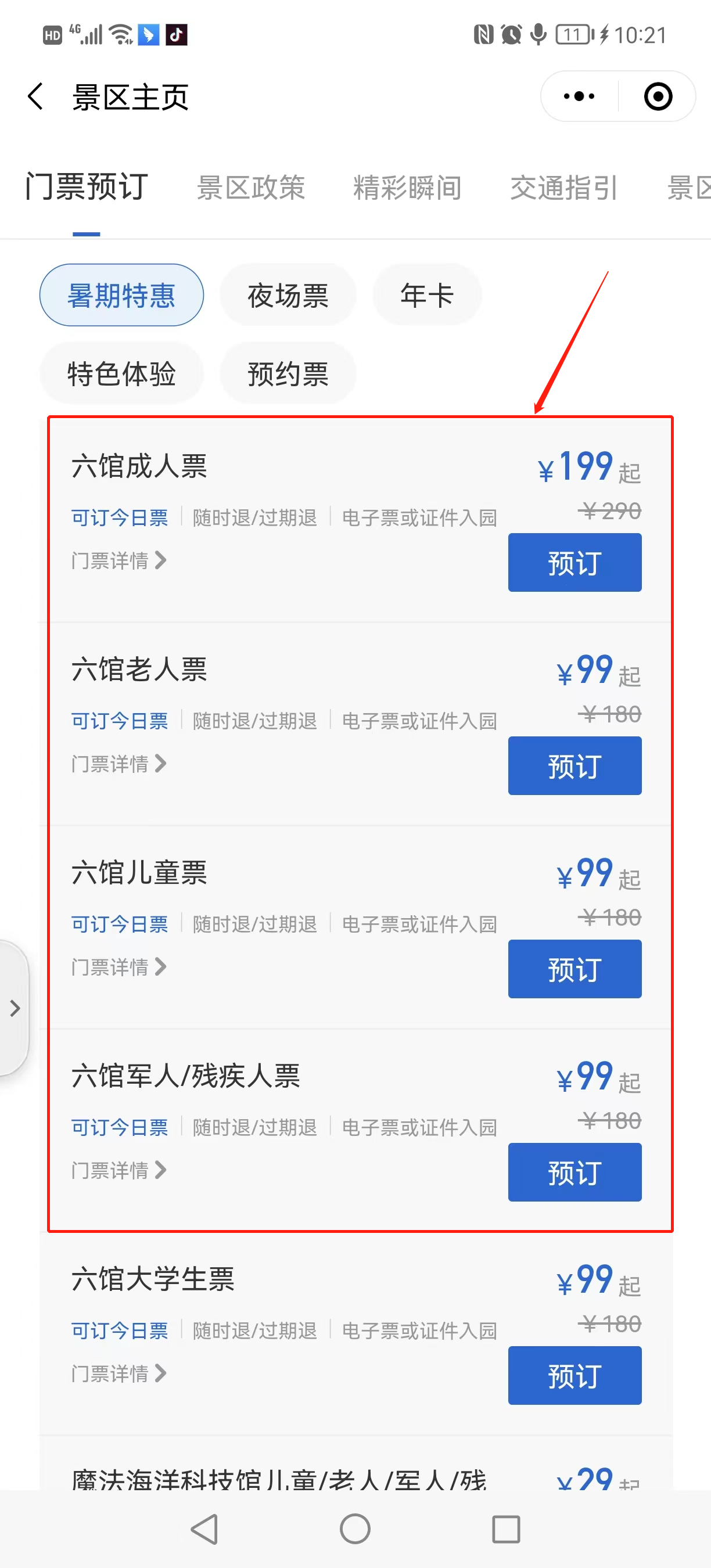View 门票详情 for 六馆老人票

[x=118, y=763]
